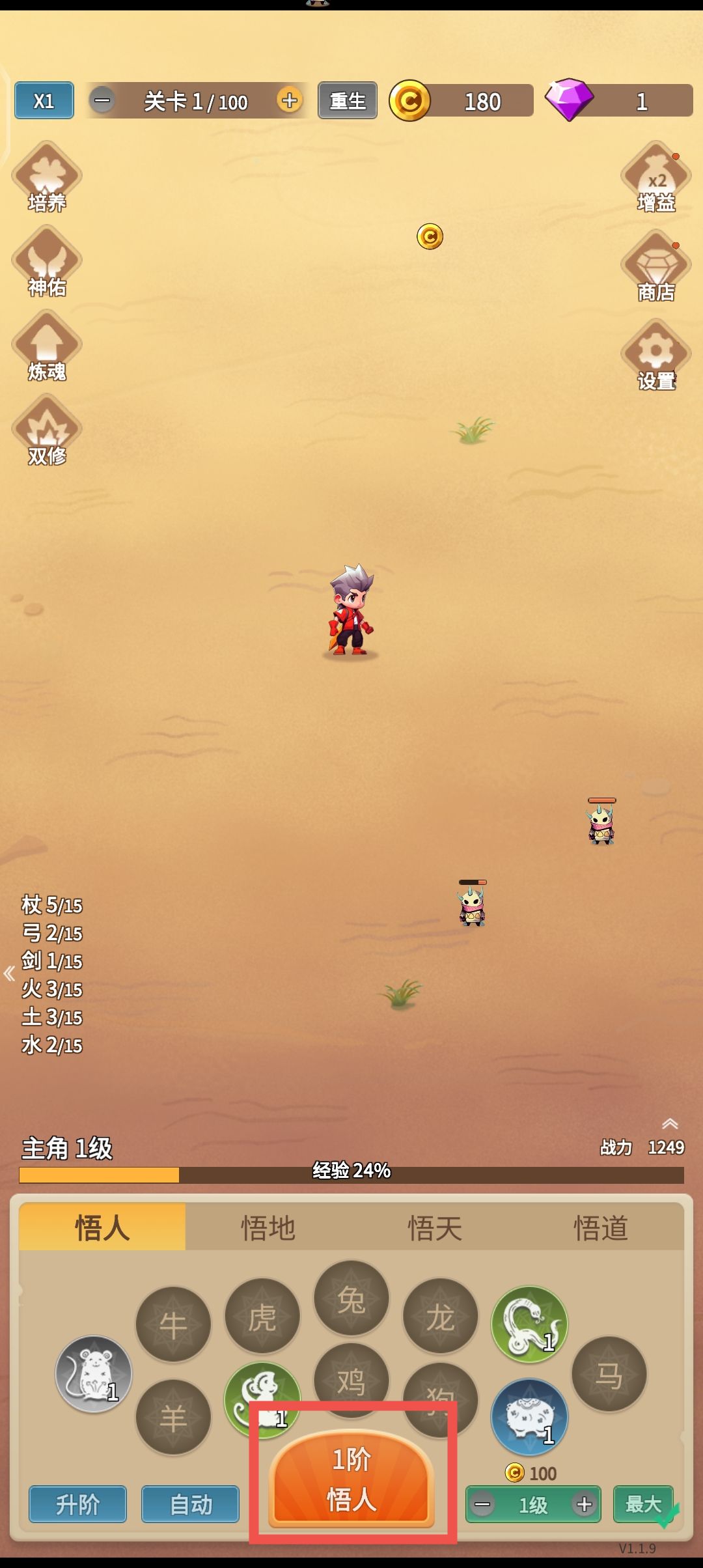
Task: Collect the gold coin dropped on the field
Action: [430, 236]
